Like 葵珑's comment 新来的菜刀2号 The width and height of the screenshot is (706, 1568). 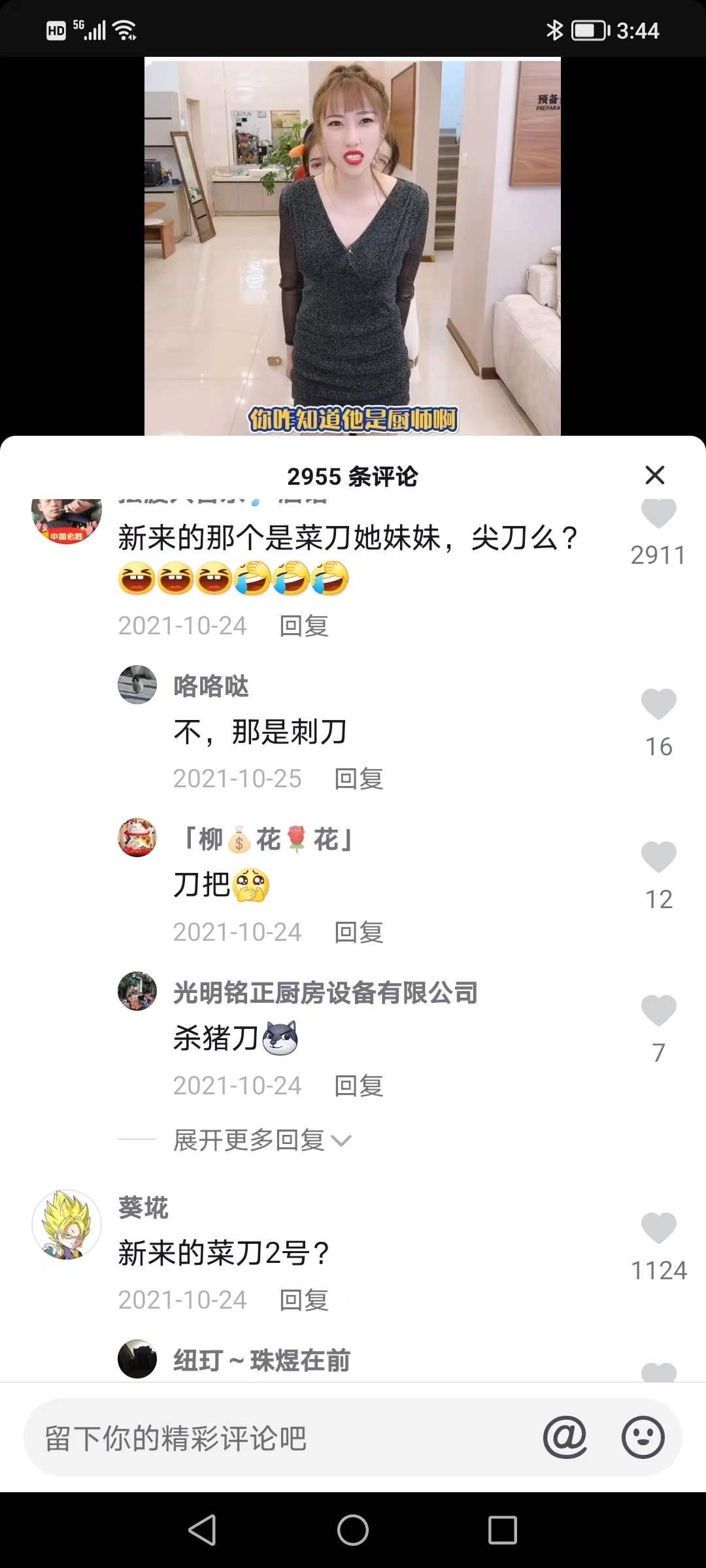(658, 1228)
